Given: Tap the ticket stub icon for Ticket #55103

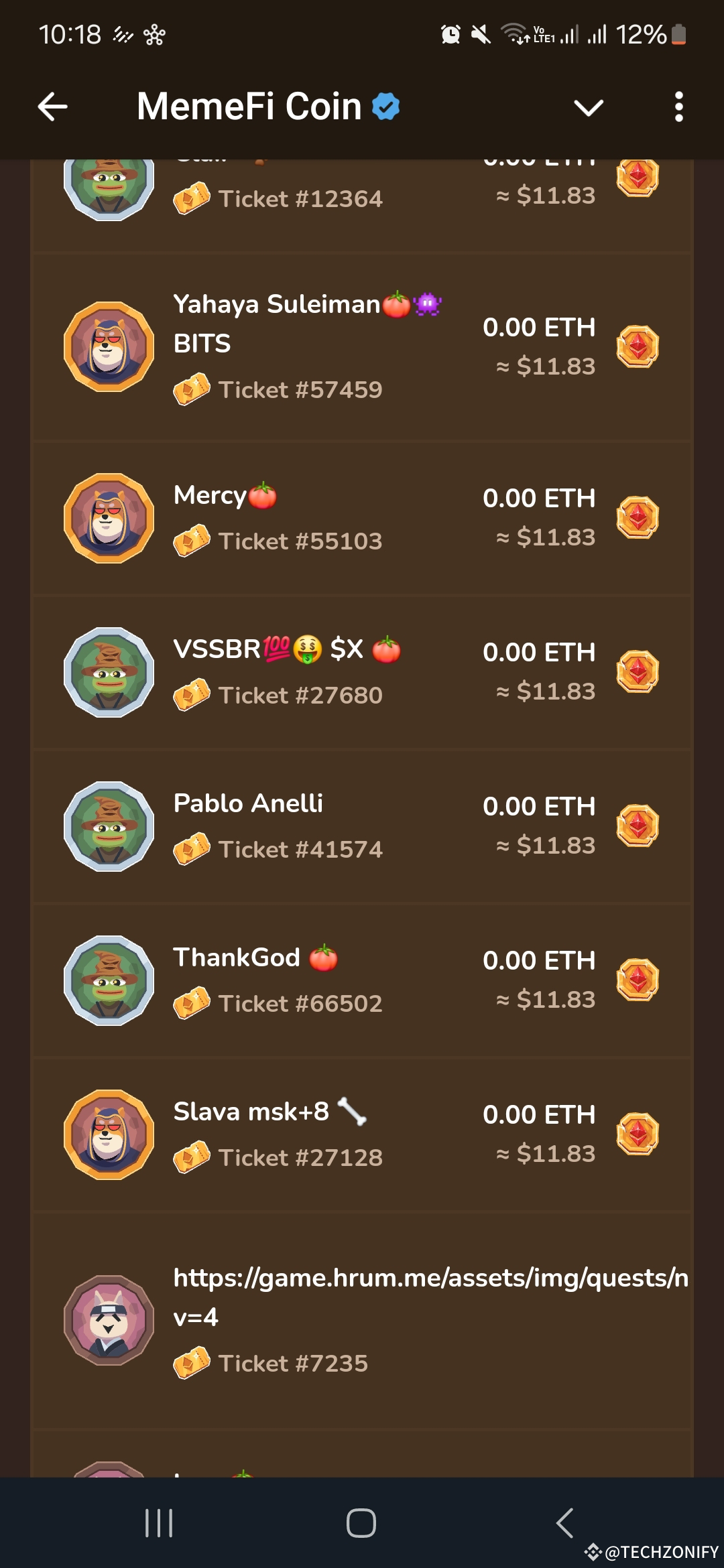Looking at the screenshot, I should coord(191,541).
